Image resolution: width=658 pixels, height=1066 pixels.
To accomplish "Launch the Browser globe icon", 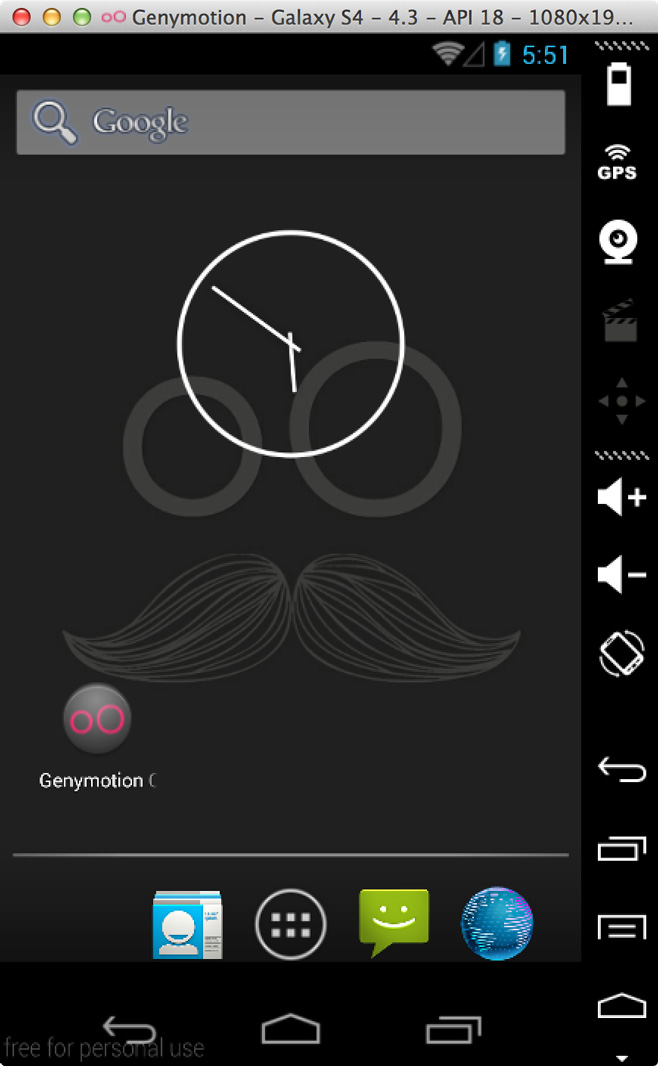I will (497, 923).
